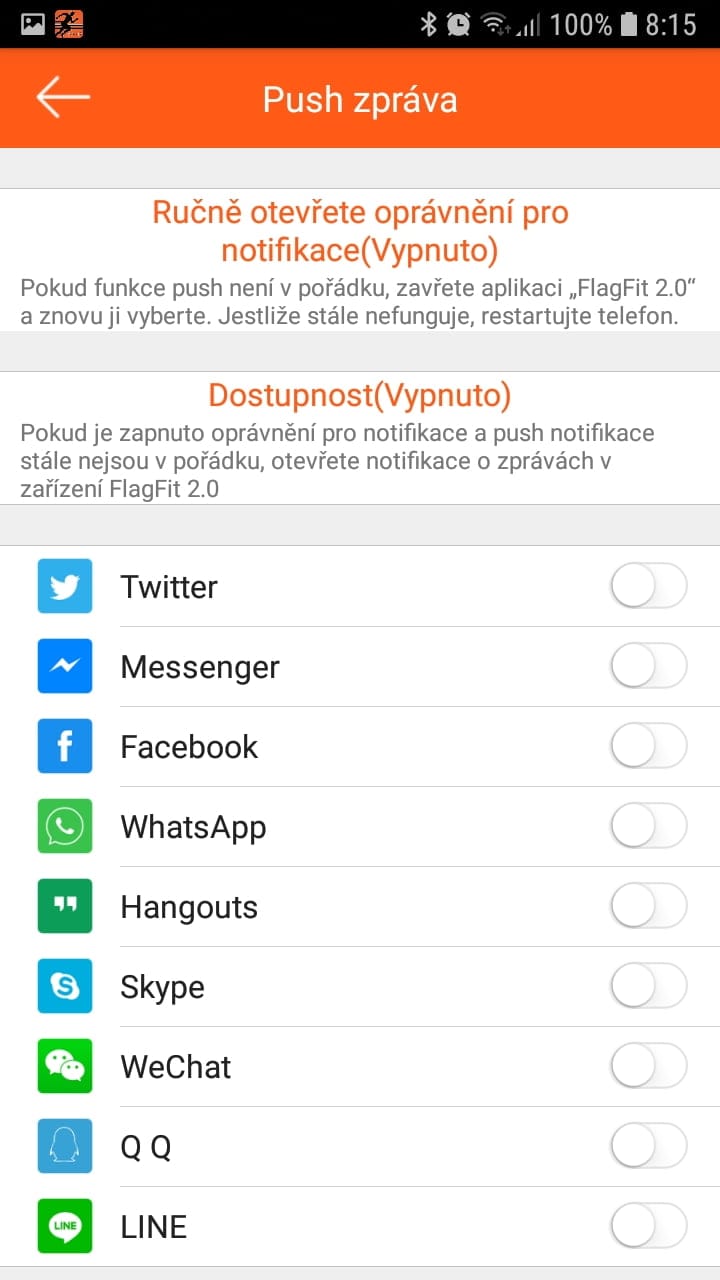This screenshot has height=1280, width=720.
Task: Turn on the Messenger toggle
Action: [x=648, y=666]
